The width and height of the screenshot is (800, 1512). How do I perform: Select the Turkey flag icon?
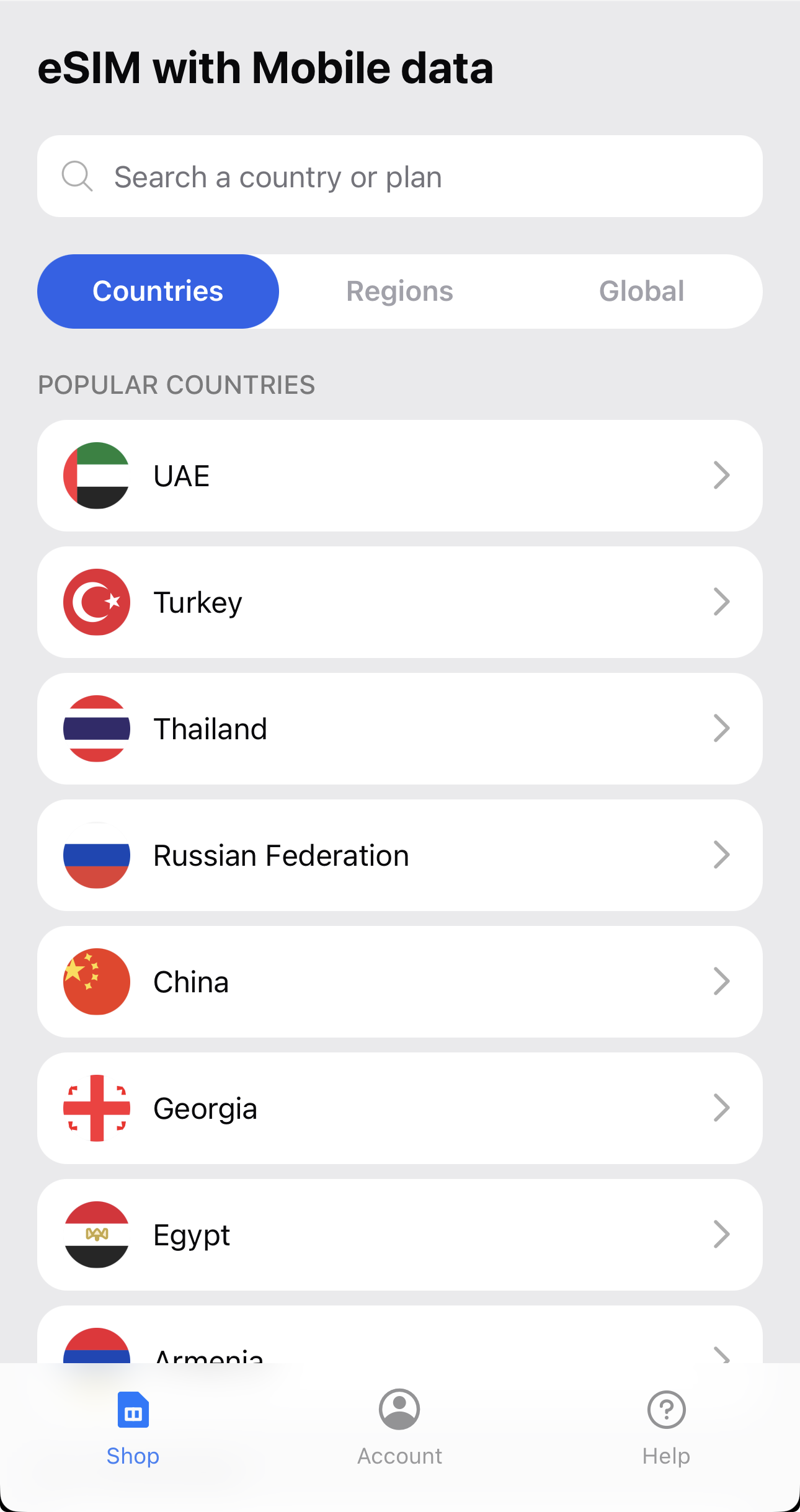[96, 601]
